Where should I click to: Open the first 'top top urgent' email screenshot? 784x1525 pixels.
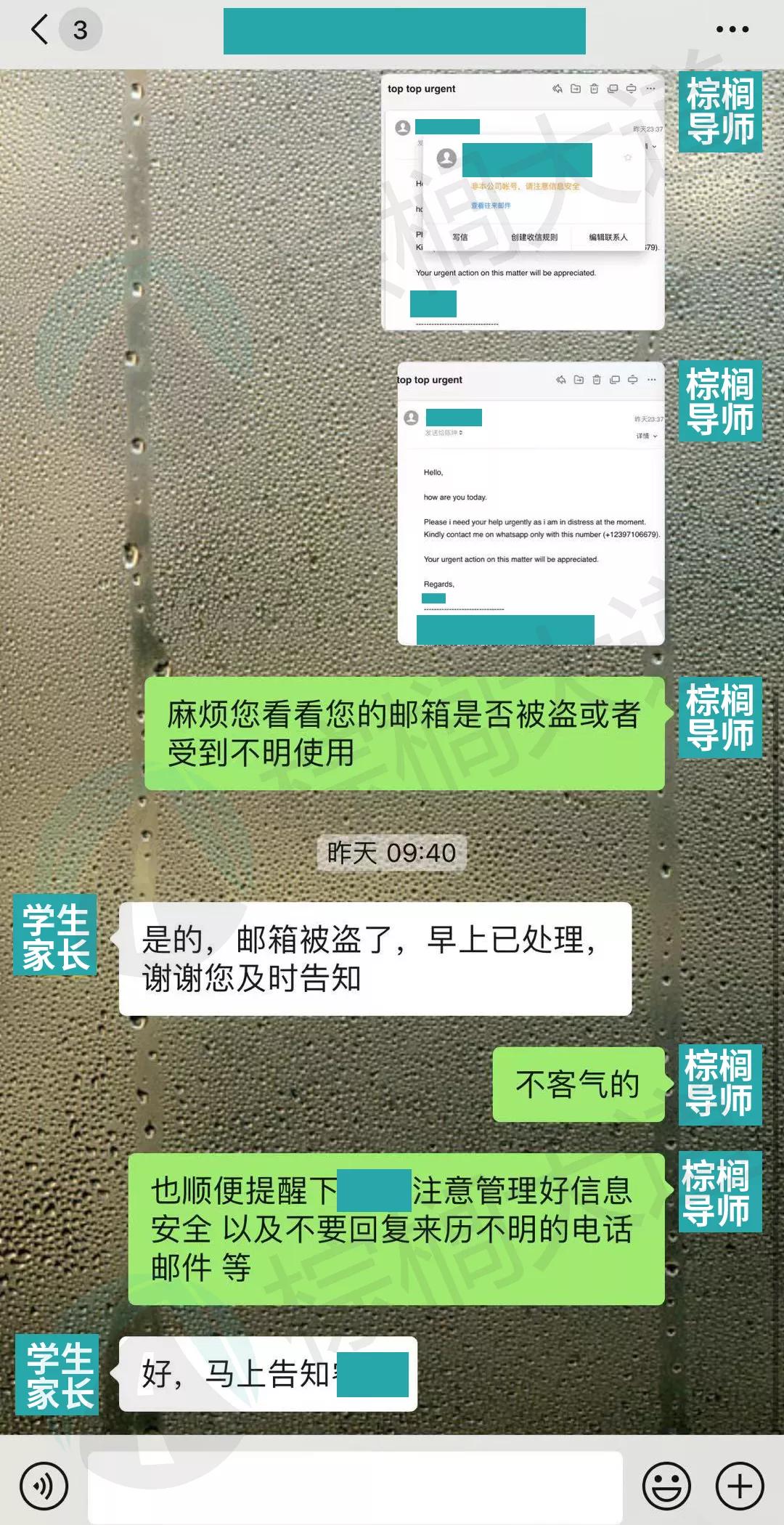pos(523,202)
